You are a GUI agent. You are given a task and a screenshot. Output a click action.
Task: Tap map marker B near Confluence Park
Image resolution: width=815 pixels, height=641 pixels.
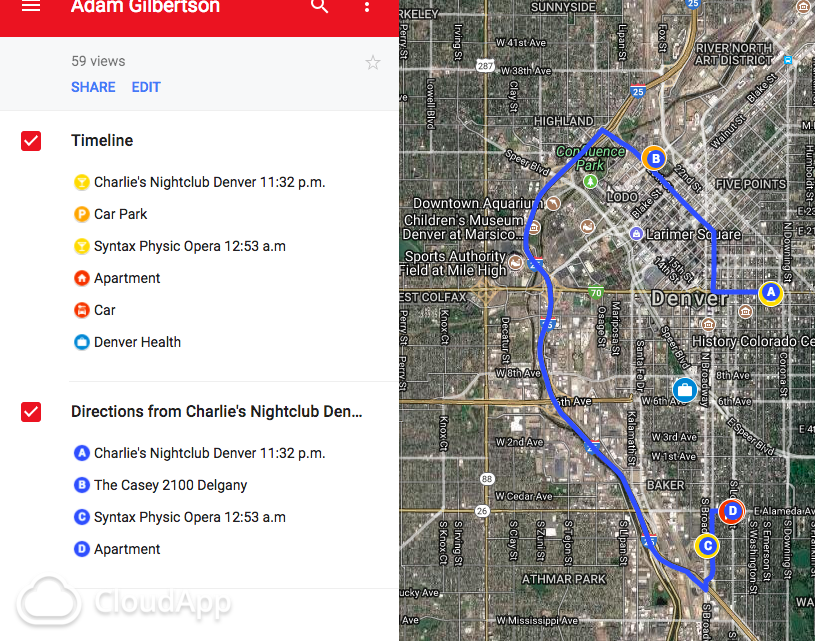tap(655, 158)
